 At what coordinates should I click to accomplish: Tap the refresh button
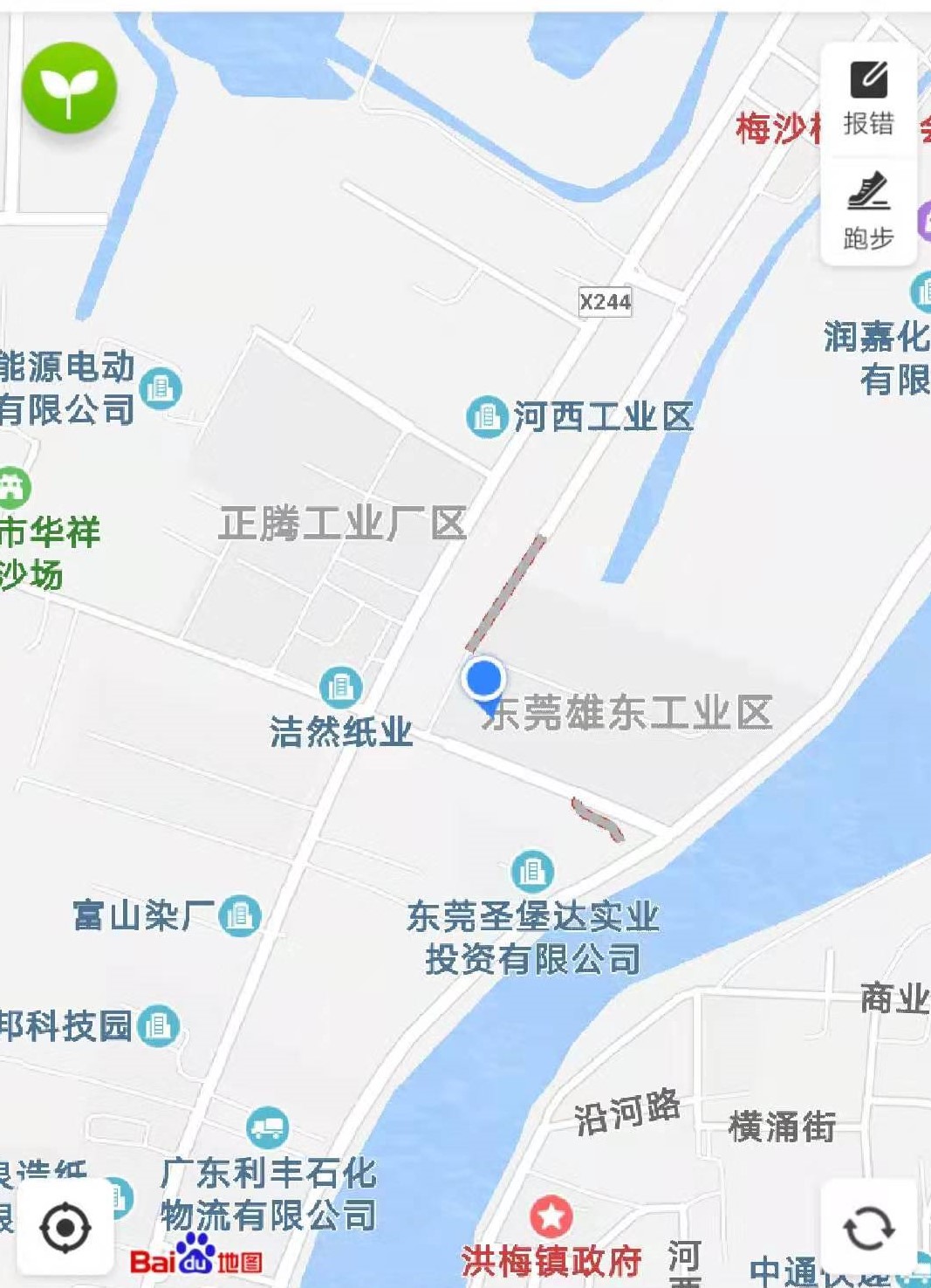tap(867, 1228)
